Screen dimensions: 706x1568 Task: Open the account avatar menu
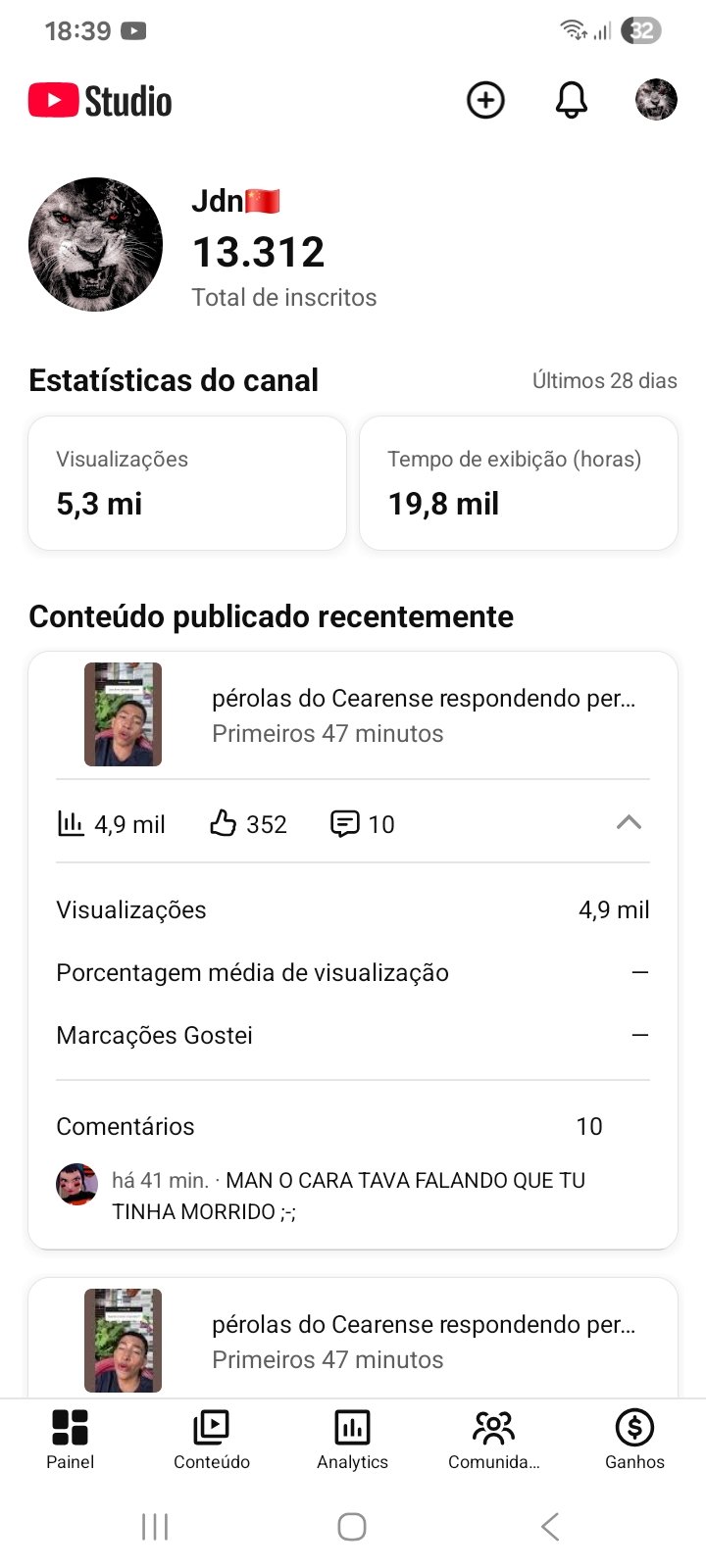point(656,101)
